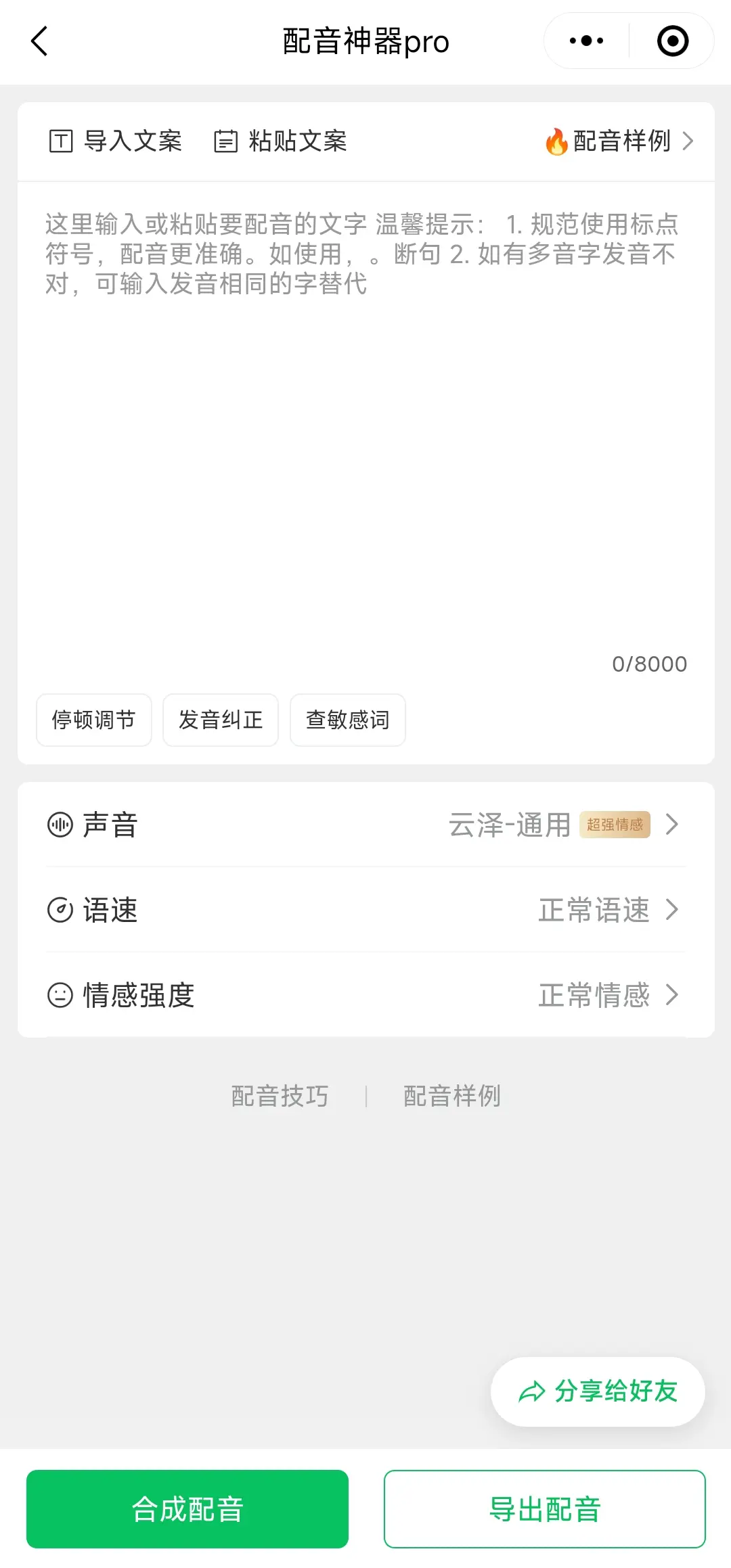The image size is (731, 1568).
Task: Open the 情感强度 setting row
Action: [365, 995]
